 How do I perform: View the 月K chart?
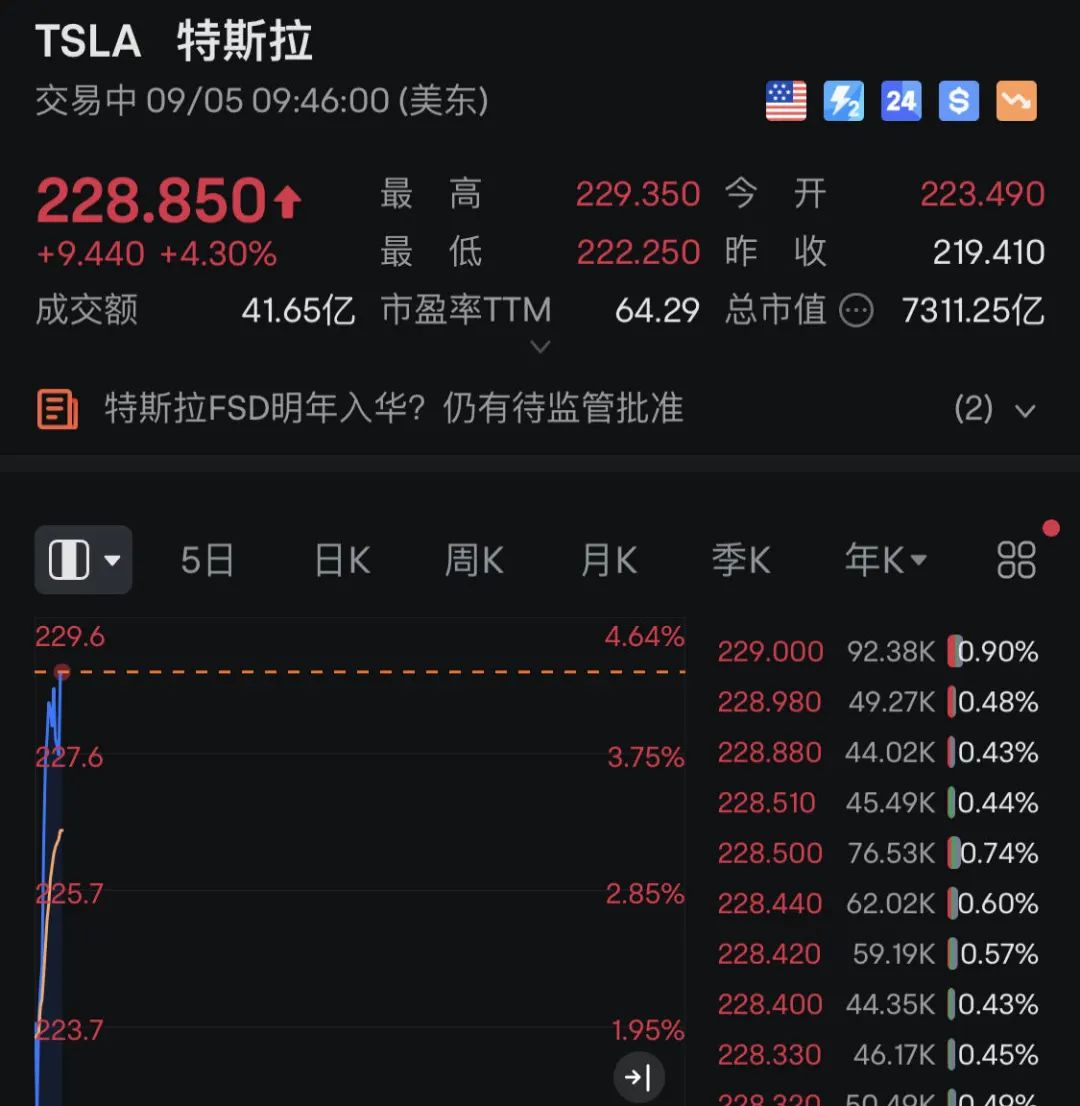(608, 561)
